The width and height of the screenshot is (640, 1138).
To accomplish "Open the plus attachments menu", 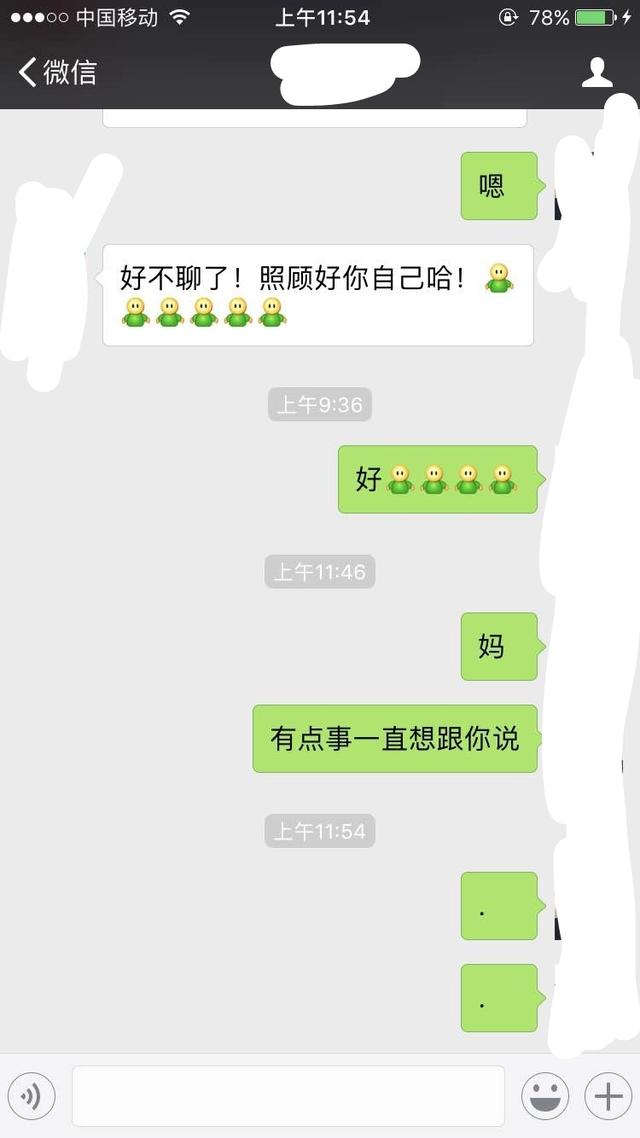I will point(608,1096).
